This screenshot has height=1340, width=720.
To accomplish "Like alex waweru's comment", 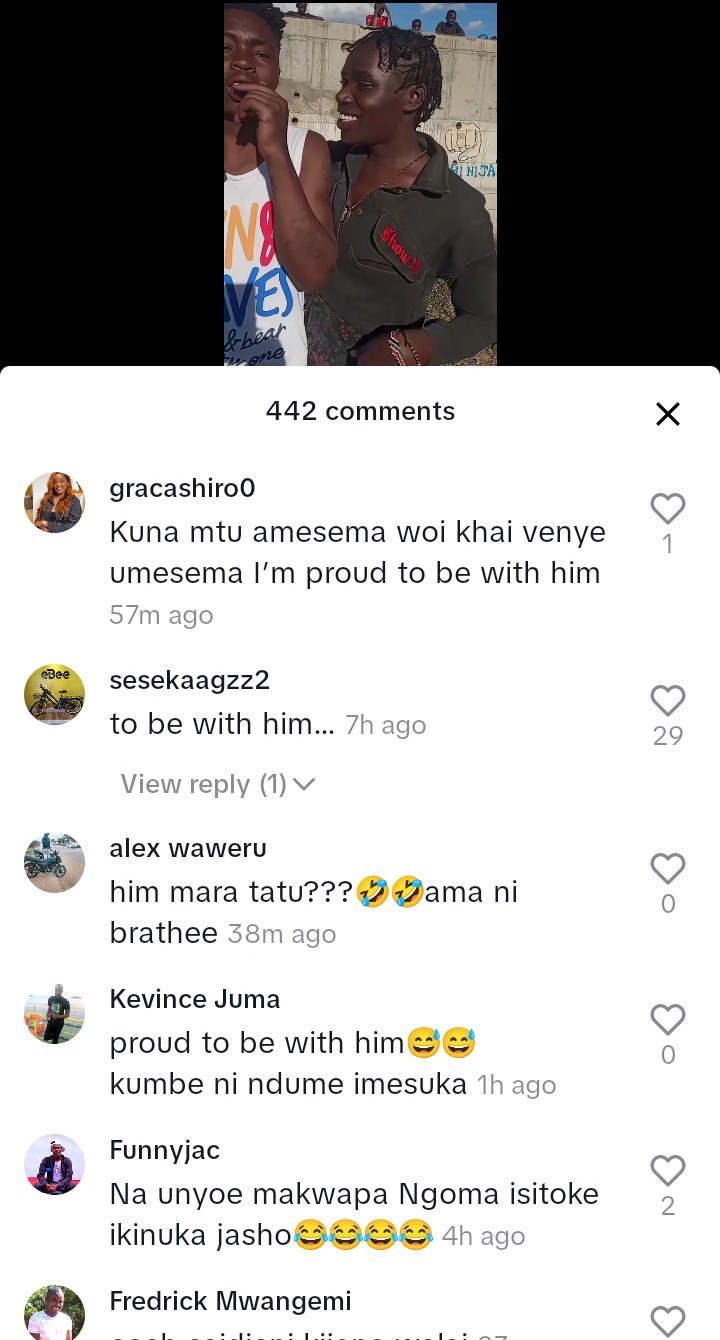I will [667, 869].
